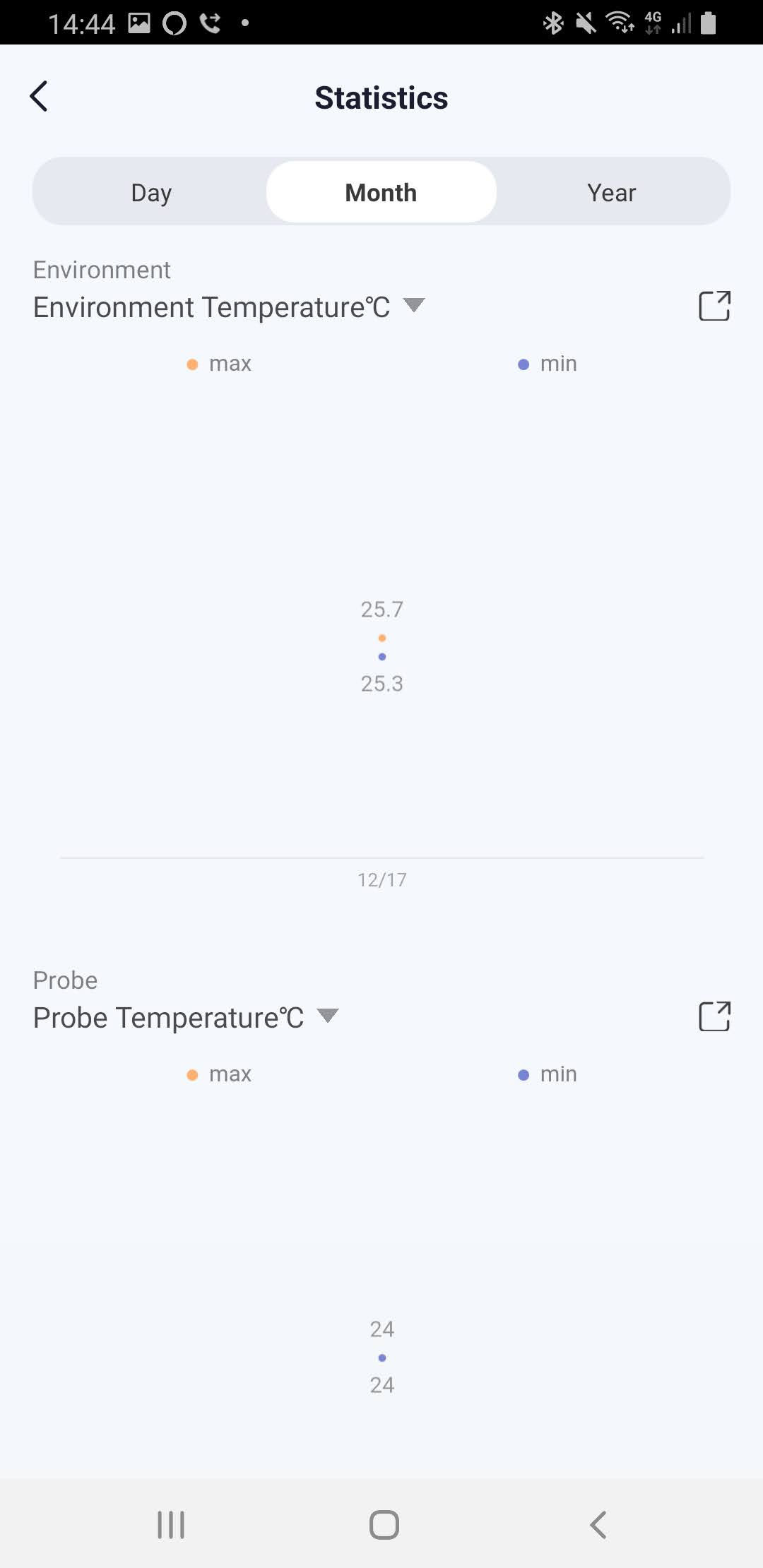Export the Probe Temperature chart
The image size is (763, 1568).
coord(714,1016)
